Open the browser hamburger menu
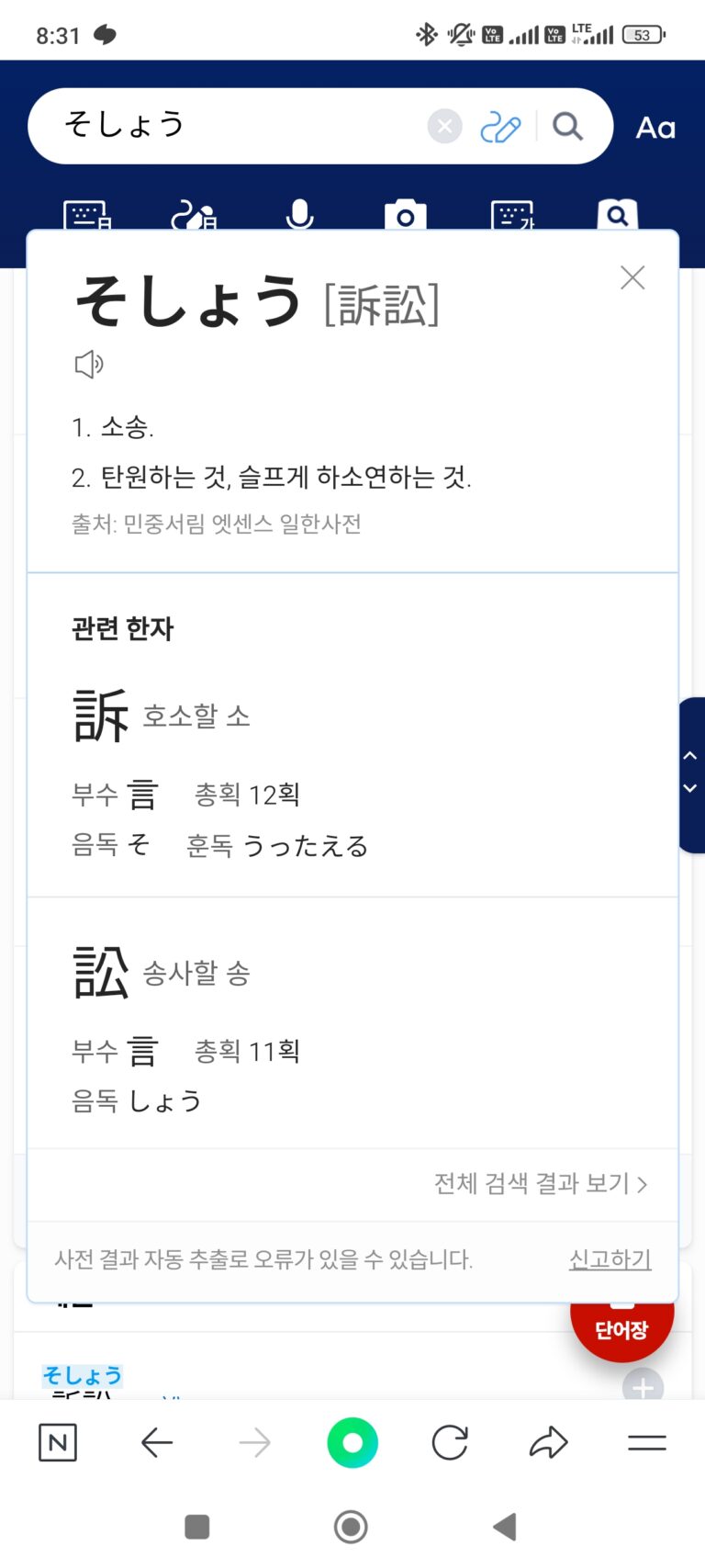Screen dimensions: 705x1568 point(646,1443)
